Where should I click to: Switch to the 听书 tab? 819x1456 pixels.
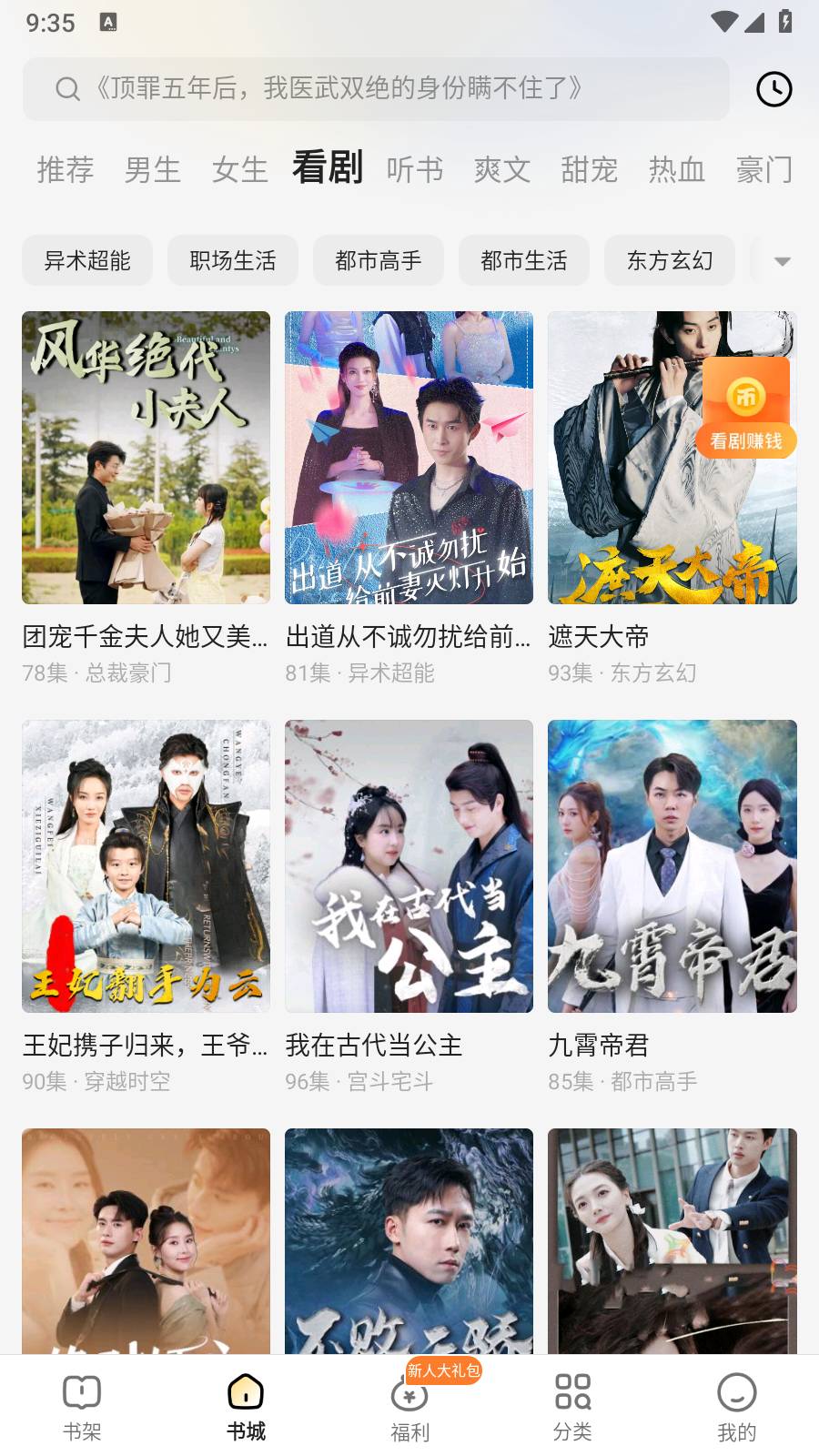point(415,168)
